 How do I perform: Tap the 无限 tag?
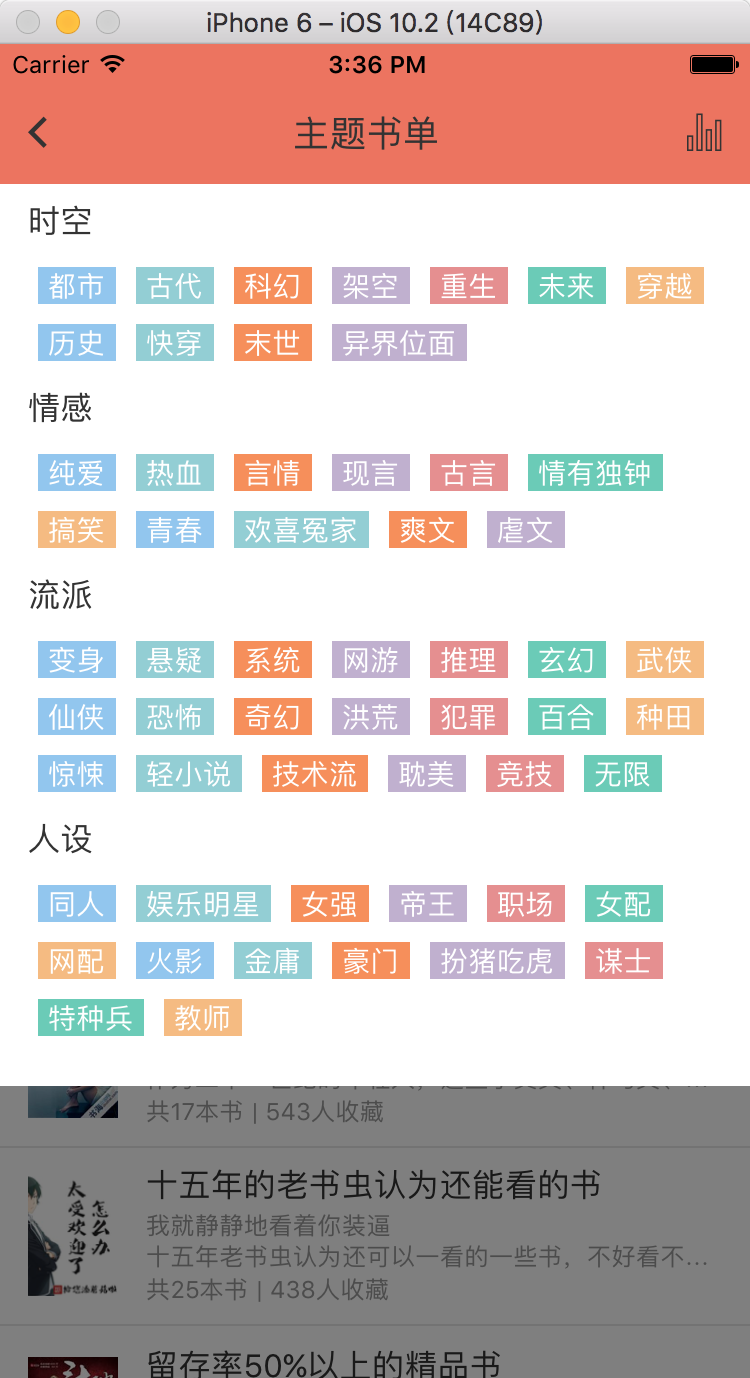point(622,774)
